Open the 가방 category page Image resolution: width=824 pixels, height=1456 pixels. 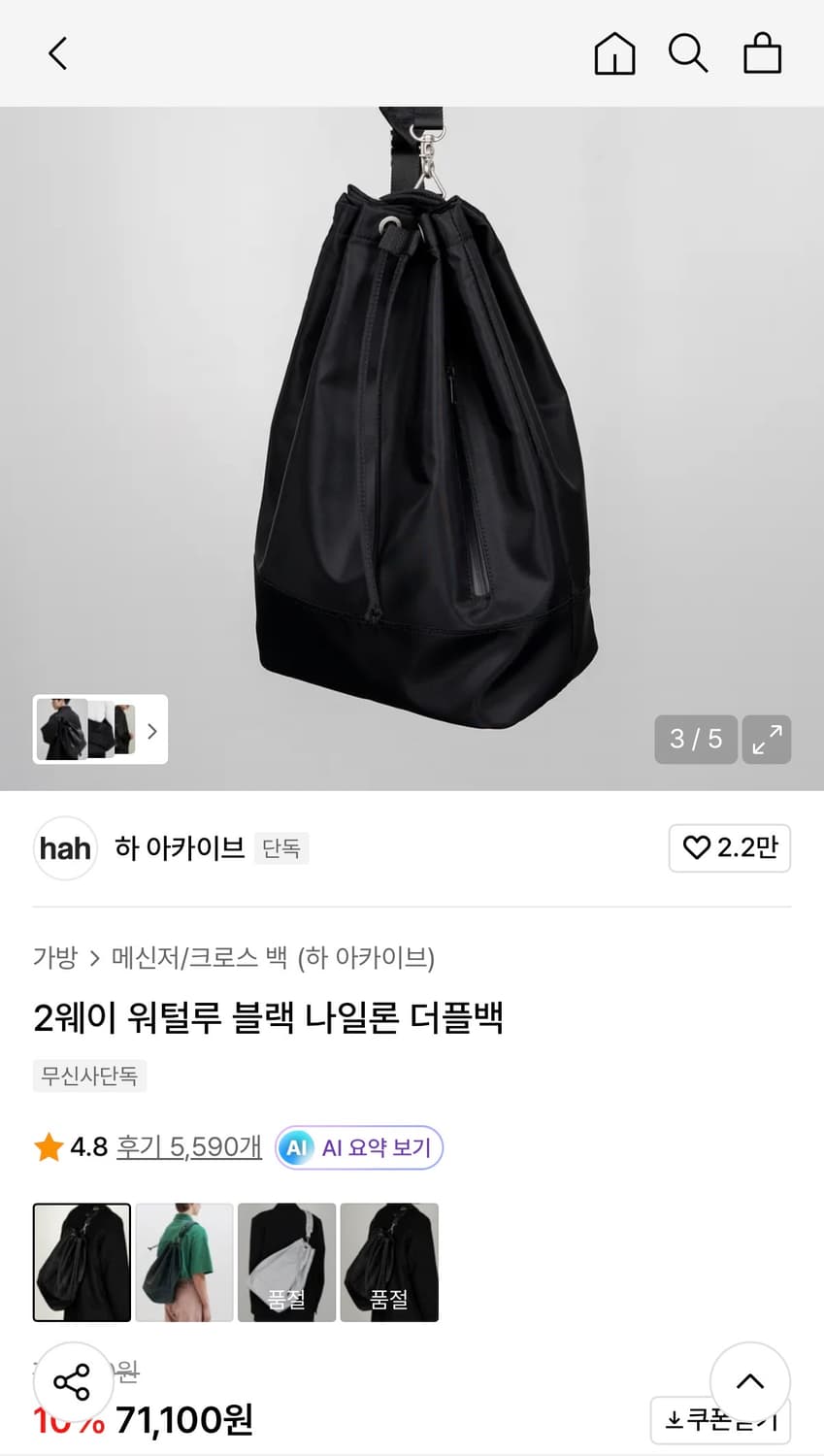pos(53,958)
